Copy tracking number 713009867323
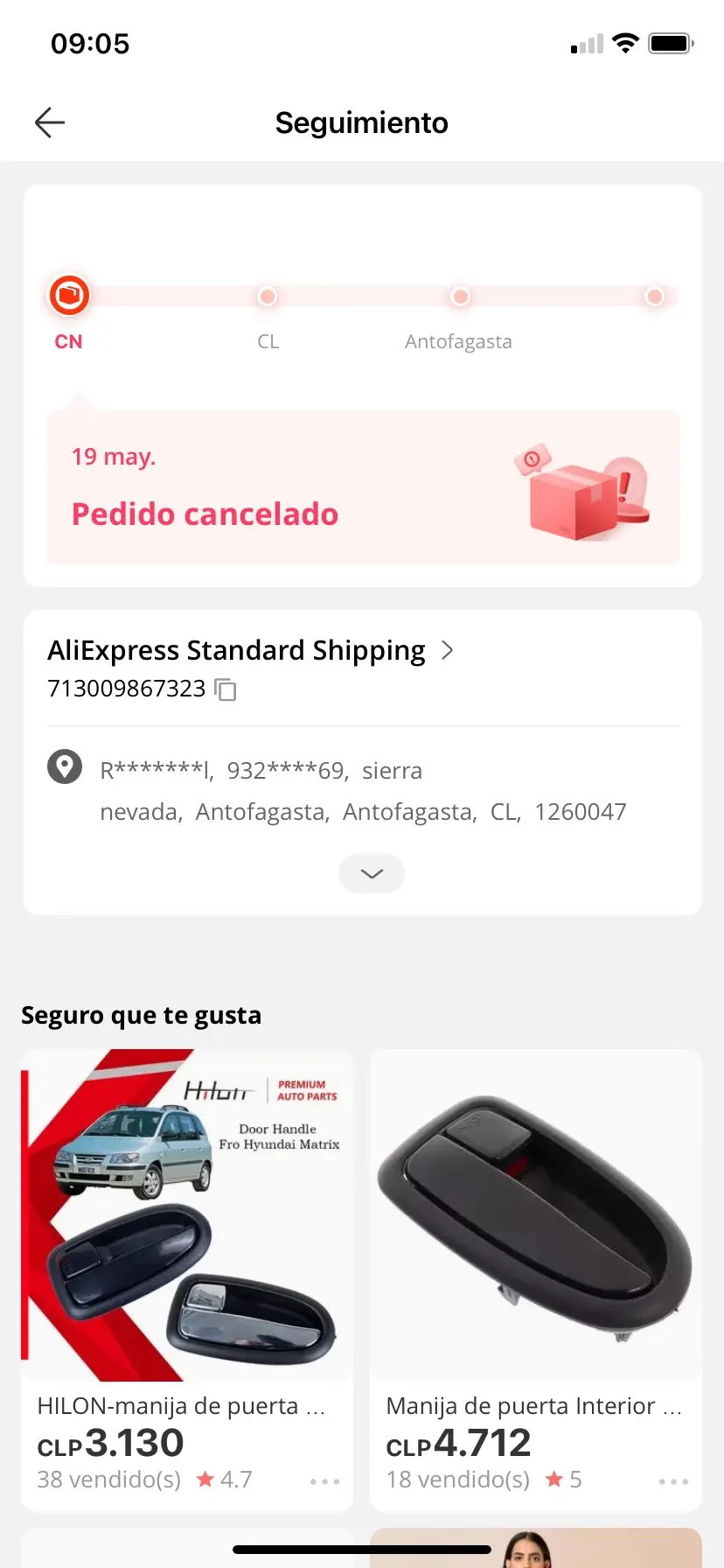This screenshot has width=724, height=1568. (226, 689)
